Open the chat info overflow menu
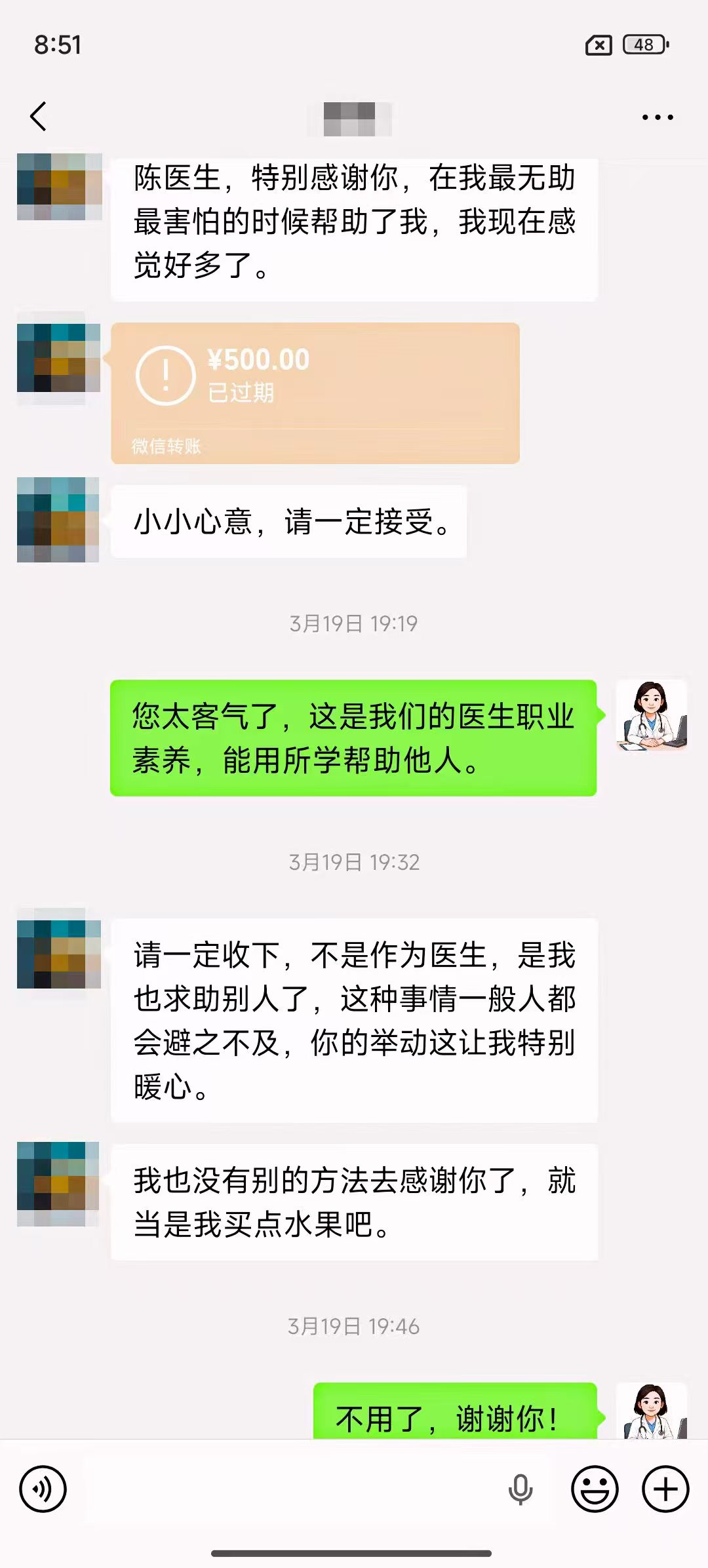 657,117
